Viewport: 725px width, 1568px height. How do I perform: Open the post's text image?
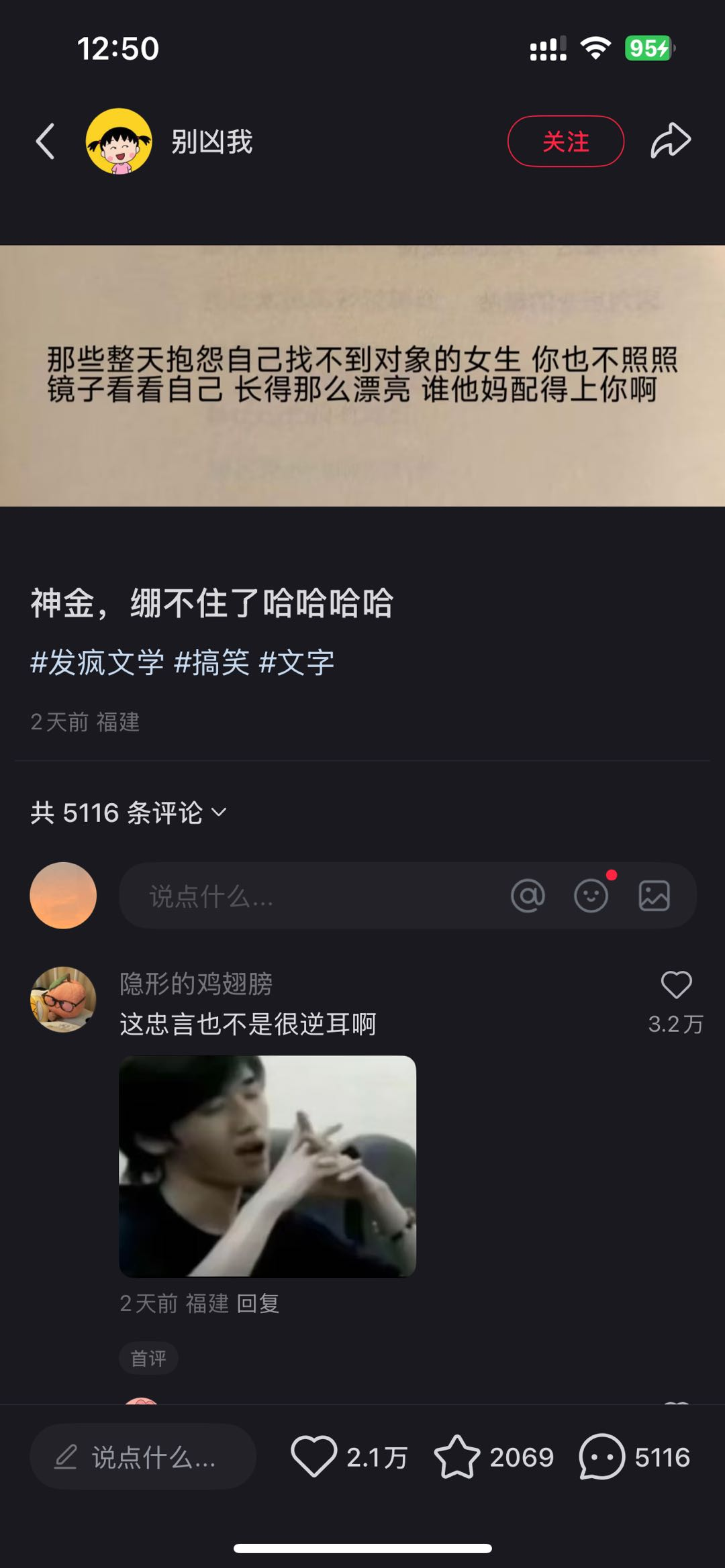pos(362,375)
